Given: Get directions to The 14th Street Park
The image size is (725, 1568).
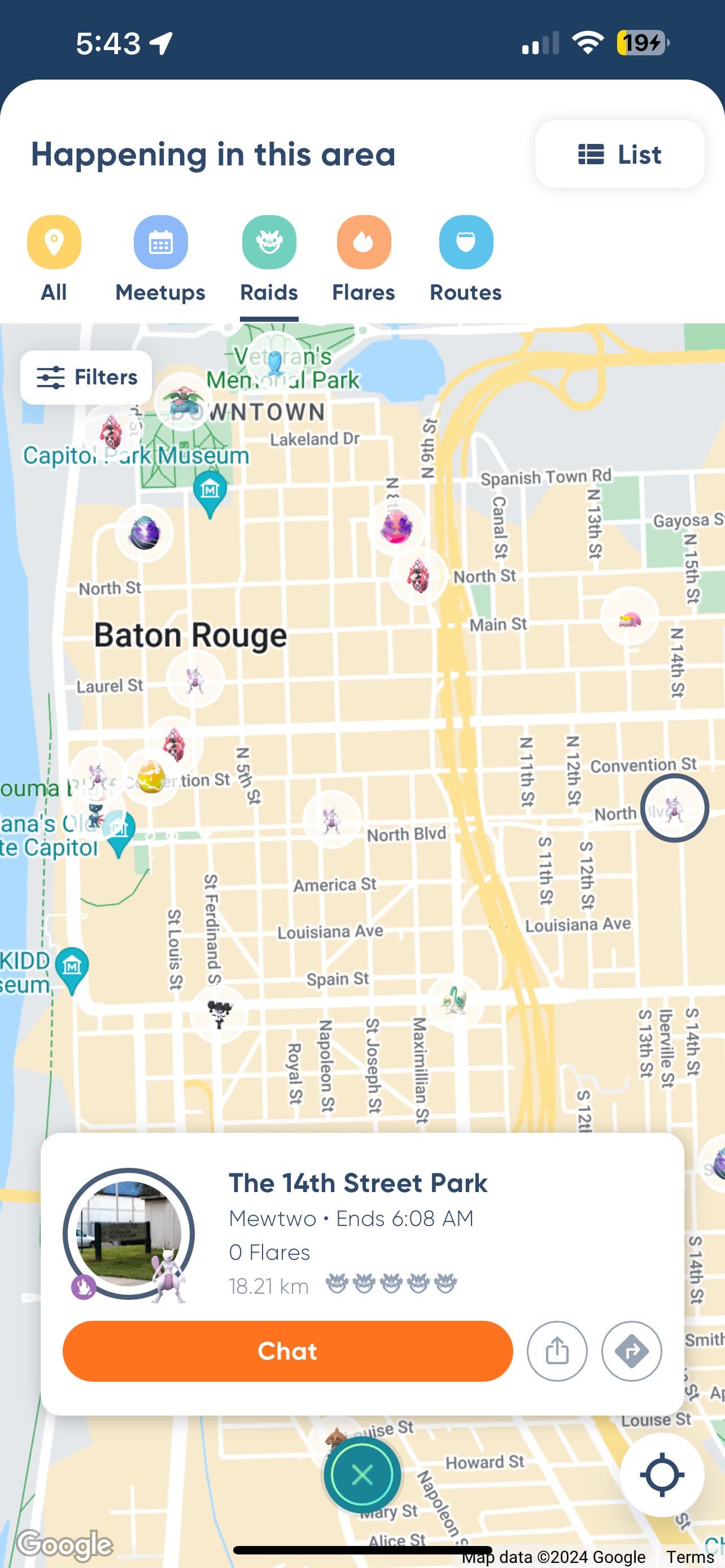Looking at the screenshot, I should point(631,1351).
